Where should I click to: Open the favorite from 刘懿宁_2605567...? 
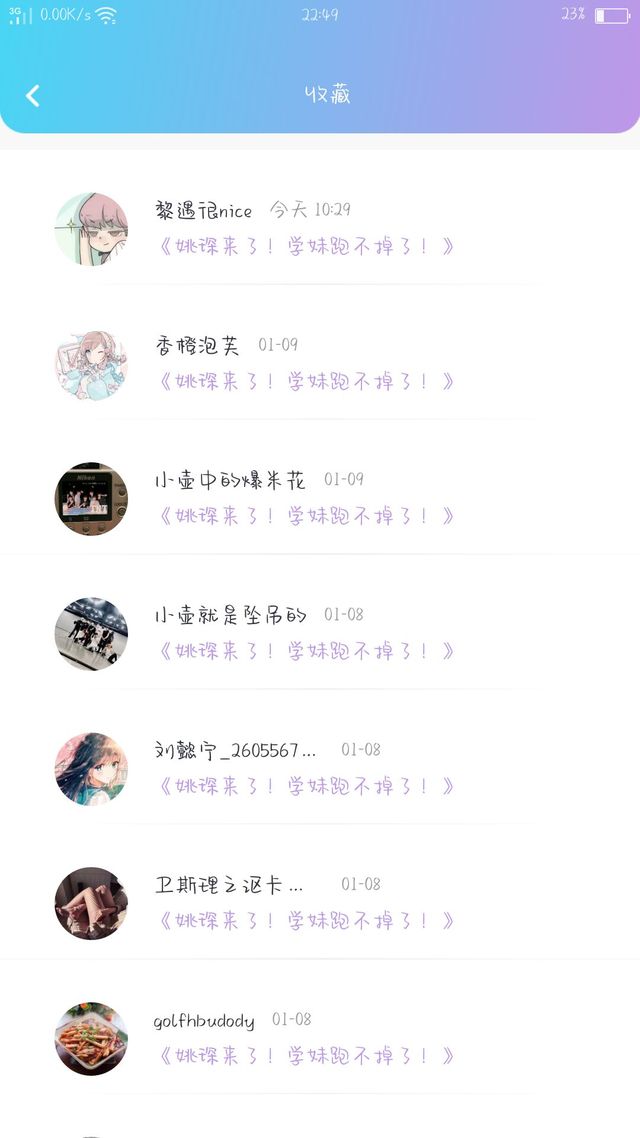(320, 769)
